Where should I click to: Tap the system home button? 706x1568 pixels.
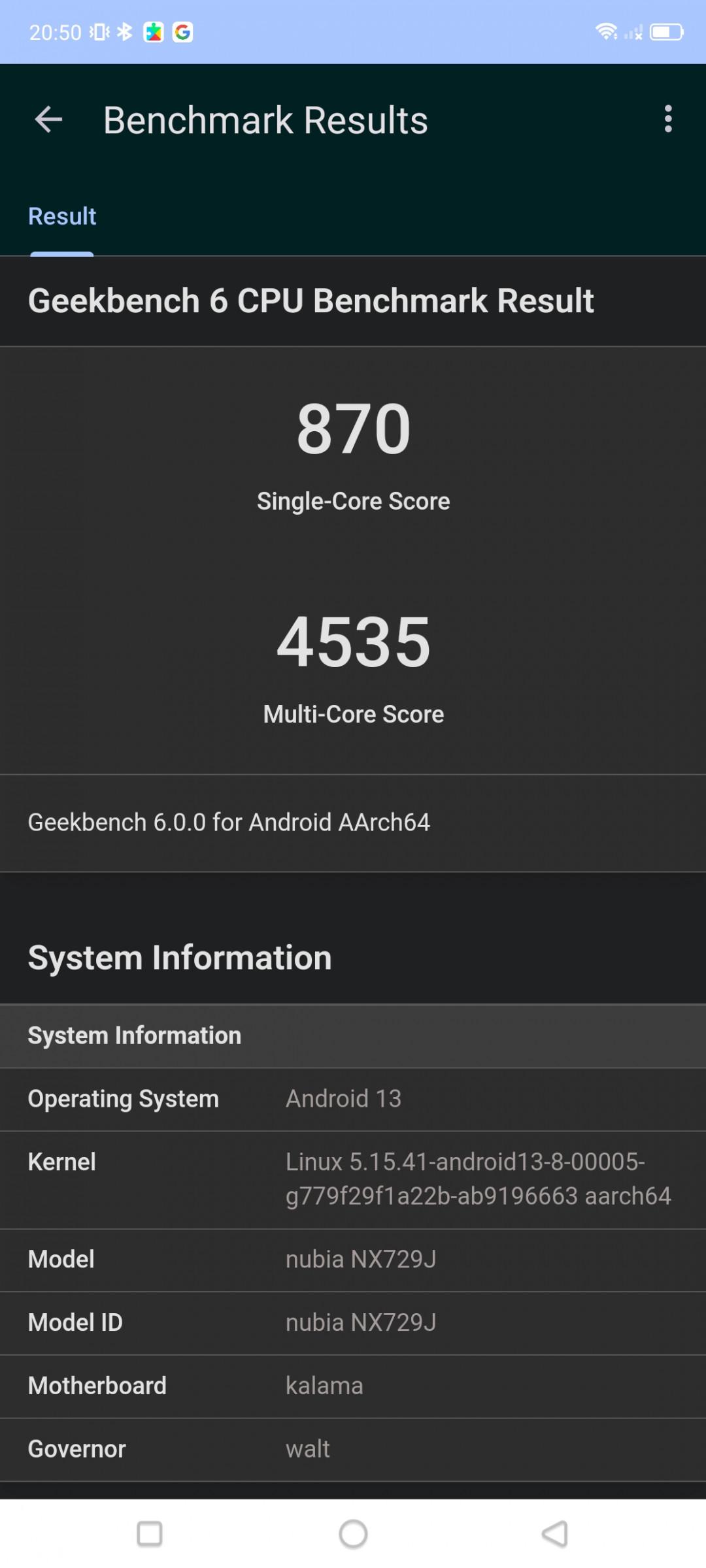353,1533
